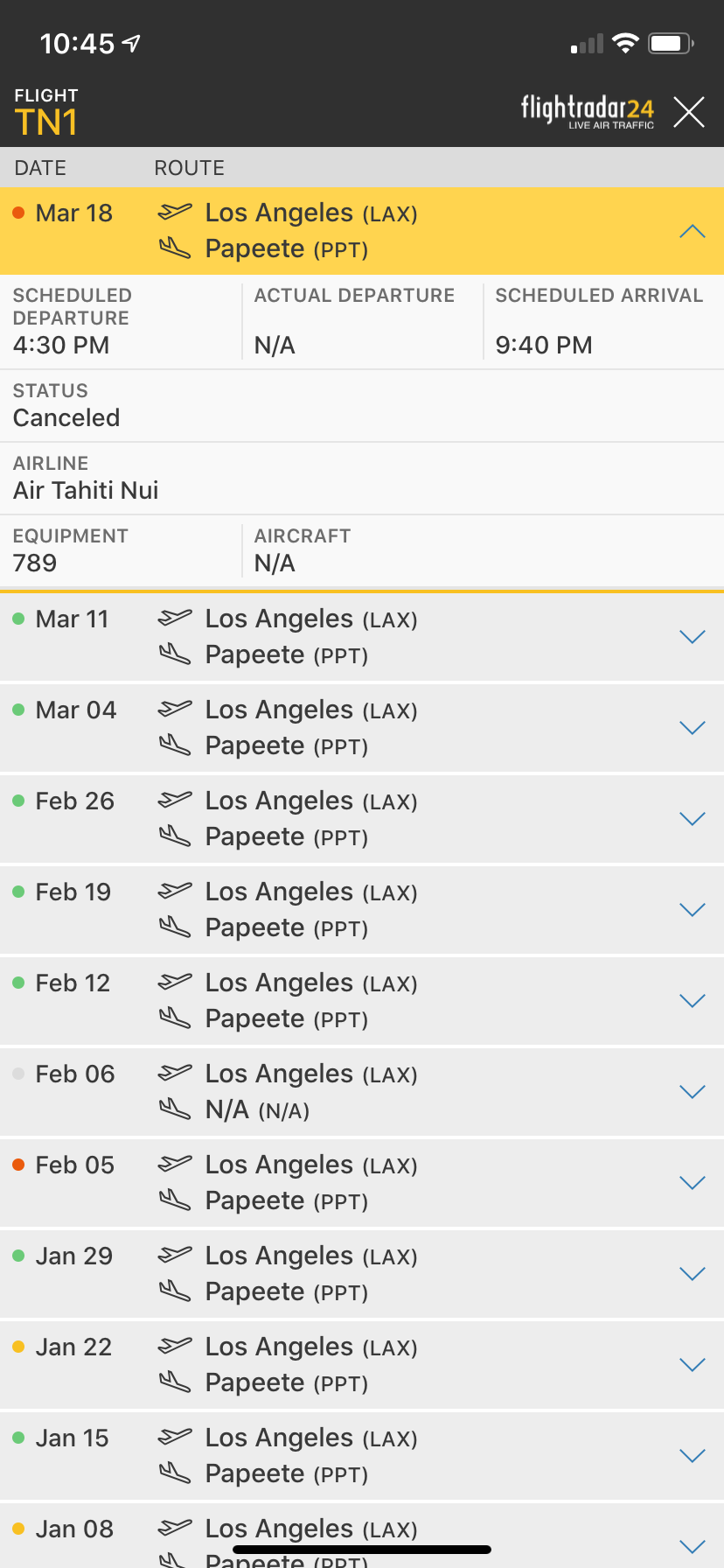Expand the Feb 05 flight row
Viewport: 724px width, 1568px height.
pos(692,1183)
